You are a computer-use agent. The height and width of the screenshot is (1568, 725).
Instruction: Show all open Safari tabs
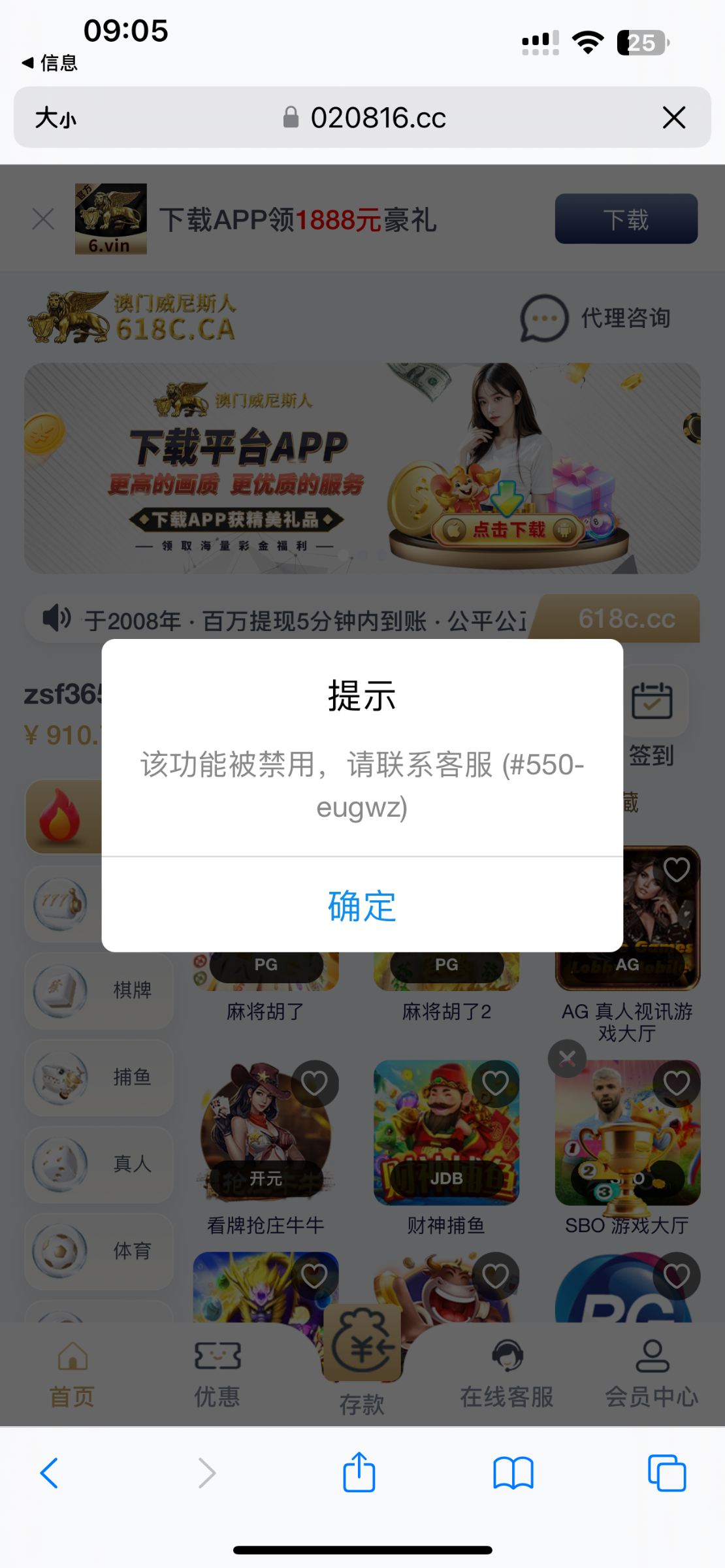(x=667, y=1473)
